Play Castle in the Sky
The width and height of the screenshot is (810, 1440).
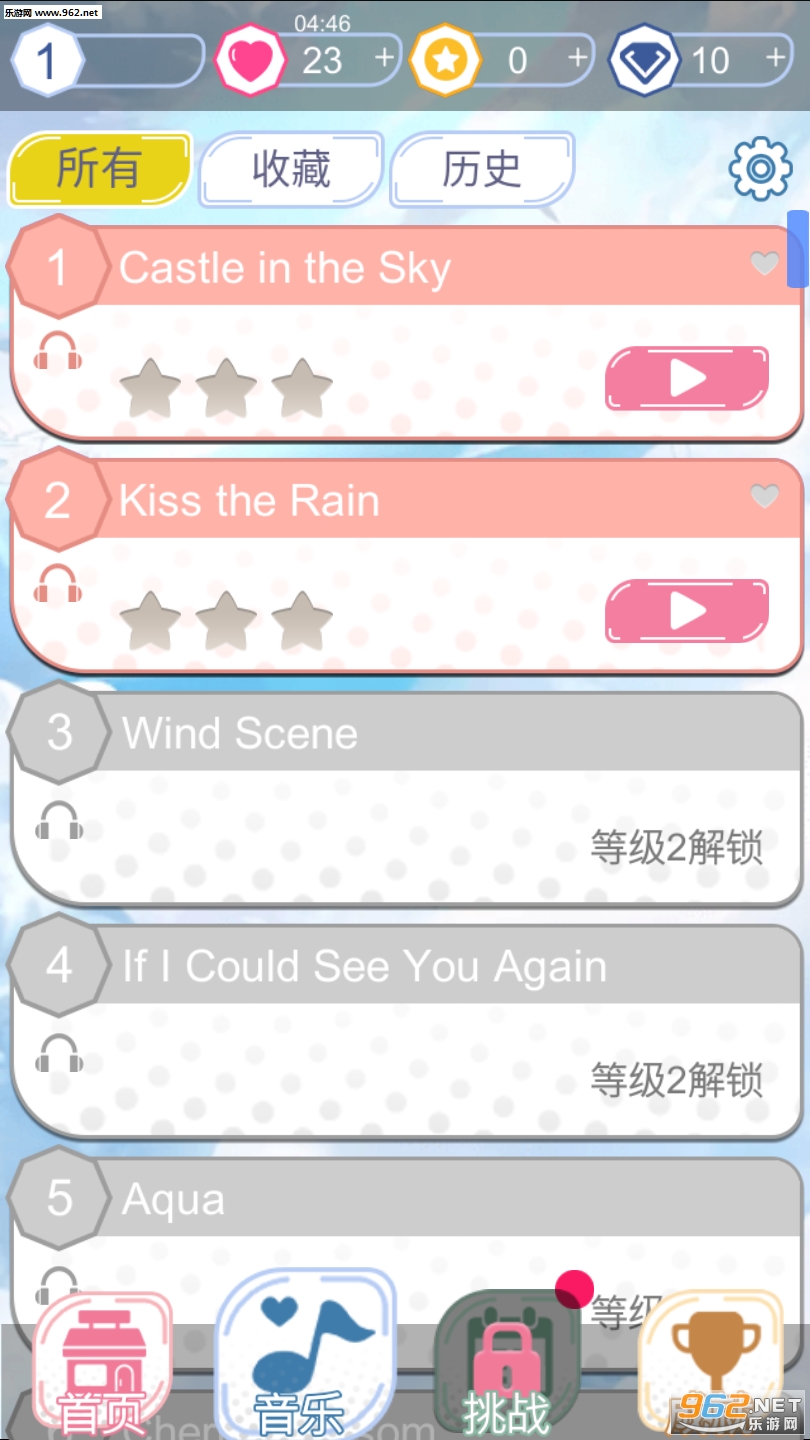coord(687,378)
